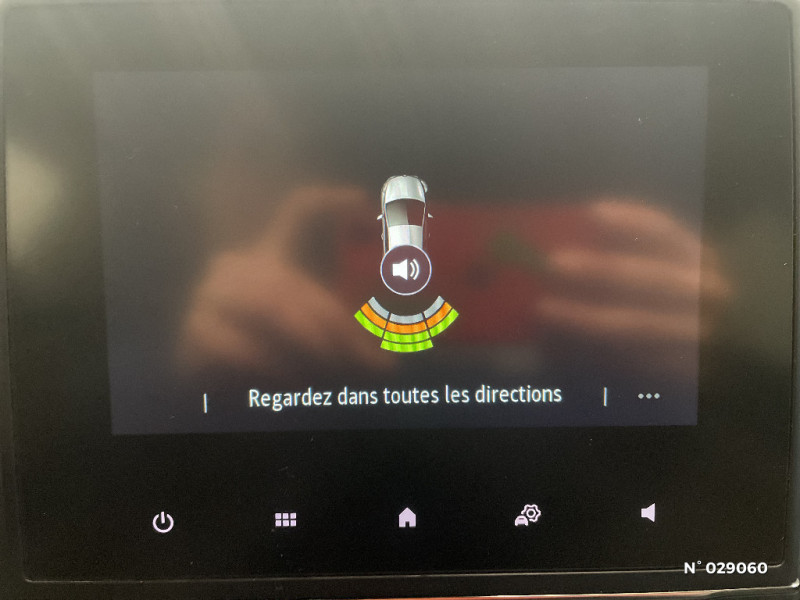Screen dimensions: 800x600
Task: Open vehicle settings with the car gear icon
Action: pos(527,516)
